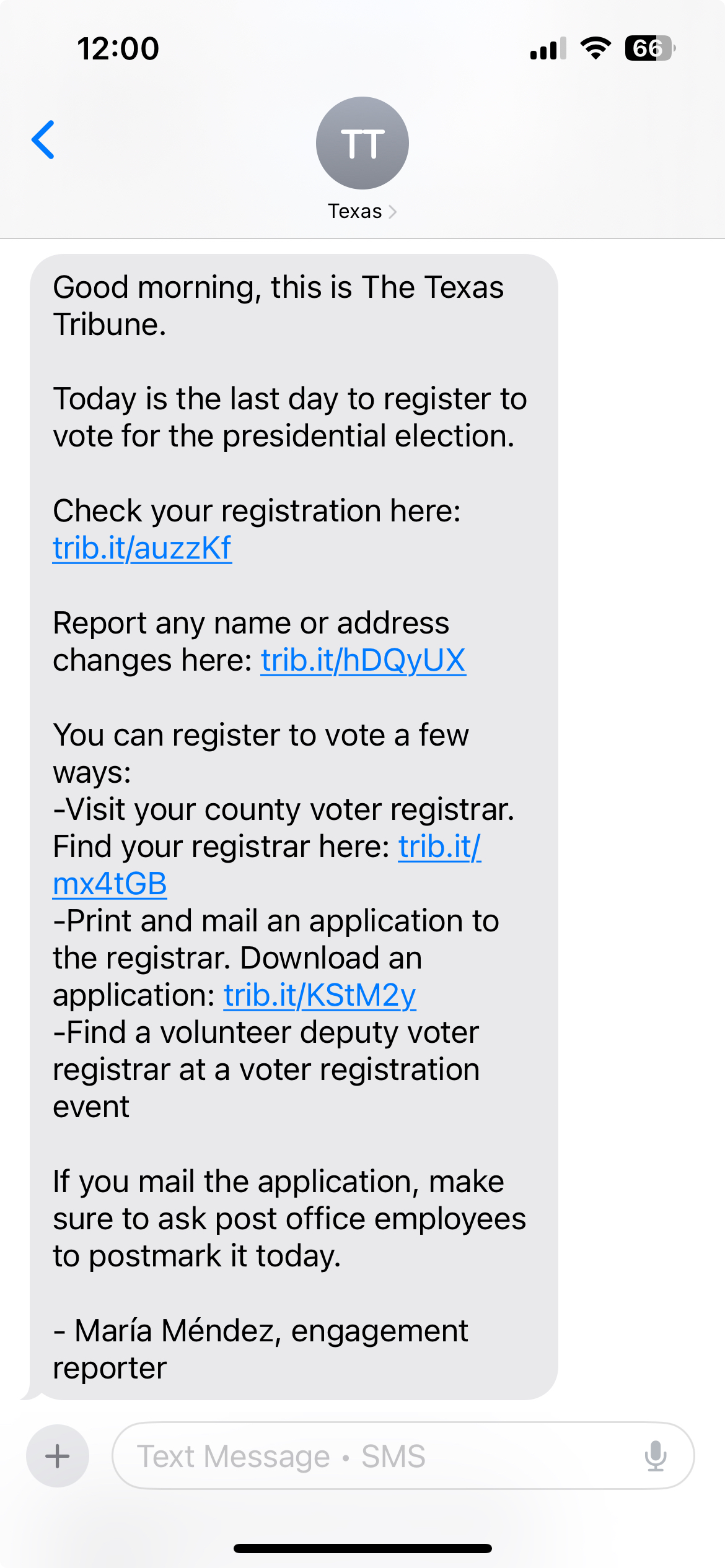Open the registration check link trib.it/auzzKf

coord(141,547)
